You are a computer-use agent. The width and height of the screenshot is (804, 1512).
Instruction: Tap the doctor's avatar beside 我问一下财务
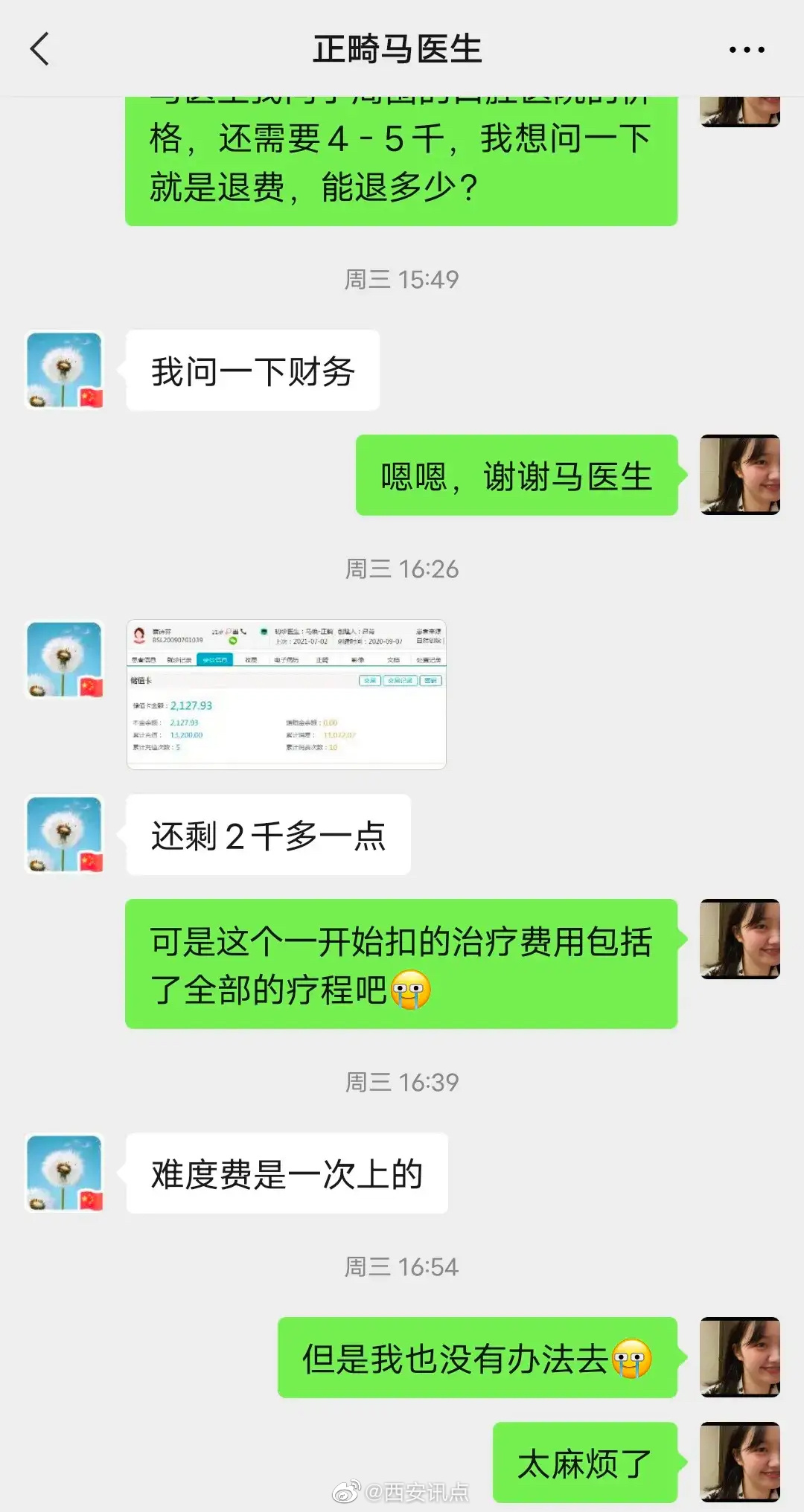[x=65, y=371]
